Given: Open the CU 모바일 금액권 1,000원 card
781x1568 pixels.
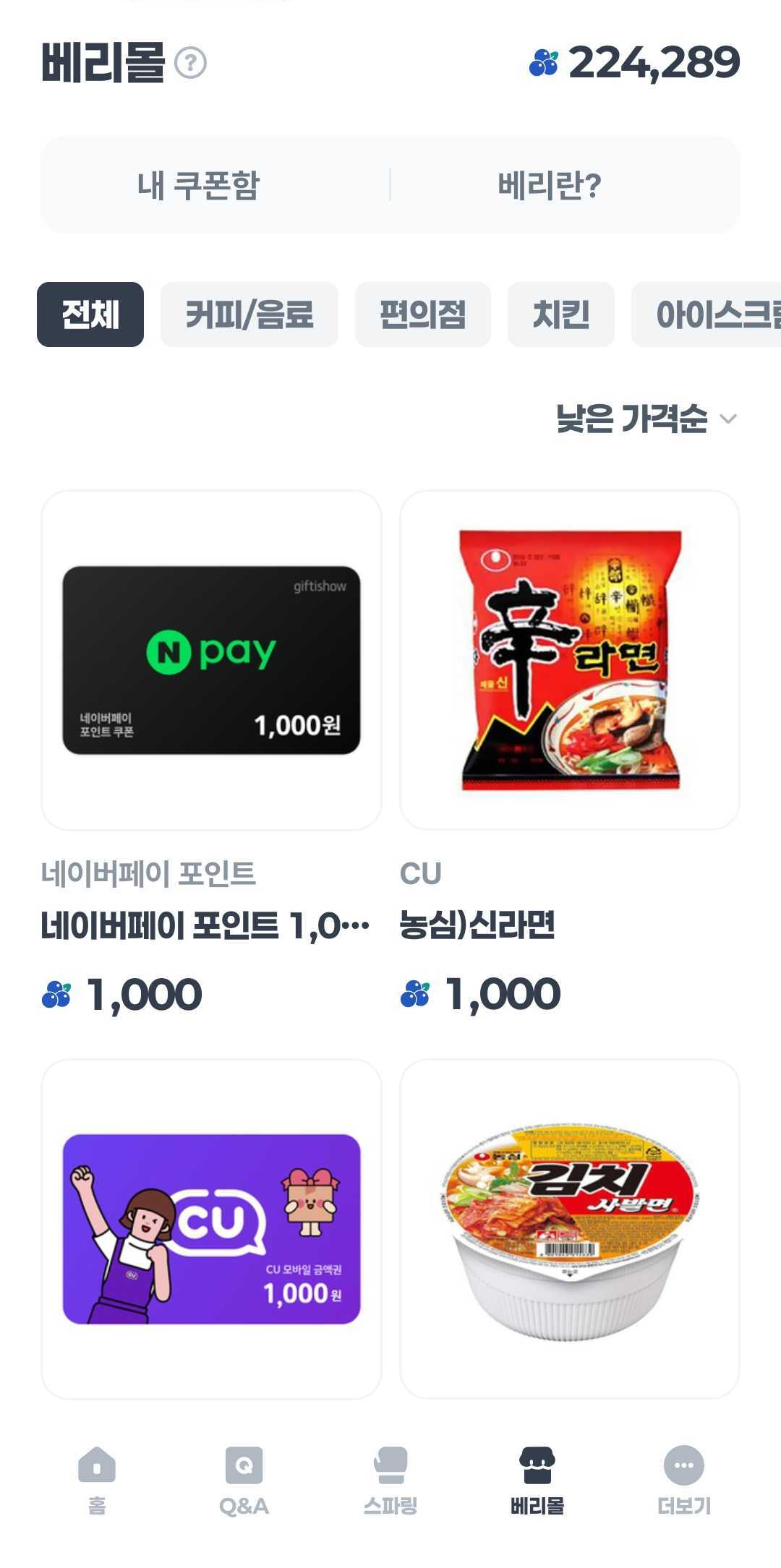Looking at the screenshot, I should (211, 1229).
